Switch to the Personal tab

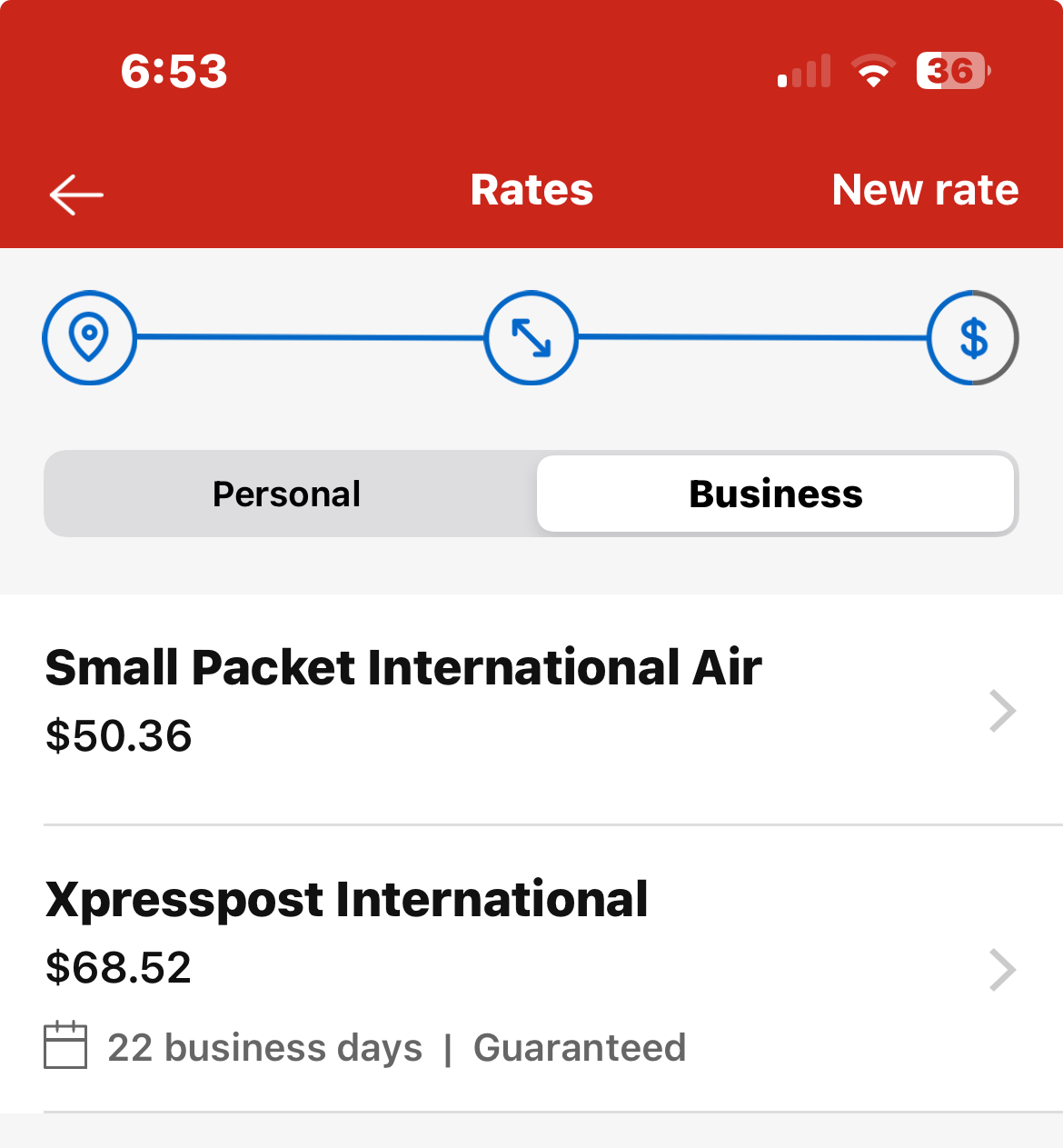coord(287,494)
